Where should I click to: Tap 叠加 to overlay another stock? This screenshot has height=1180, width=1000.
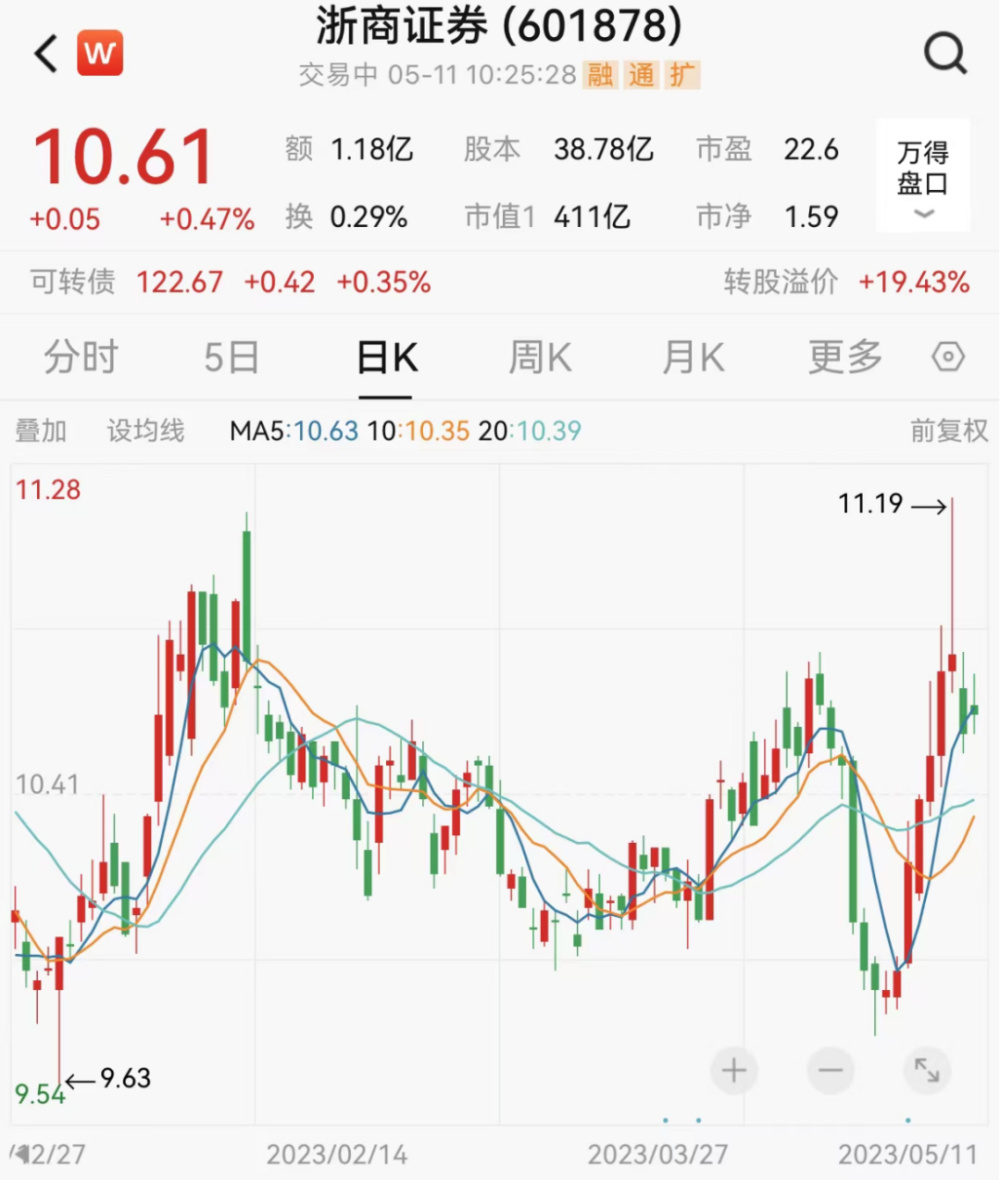click(x=41, y=431)
